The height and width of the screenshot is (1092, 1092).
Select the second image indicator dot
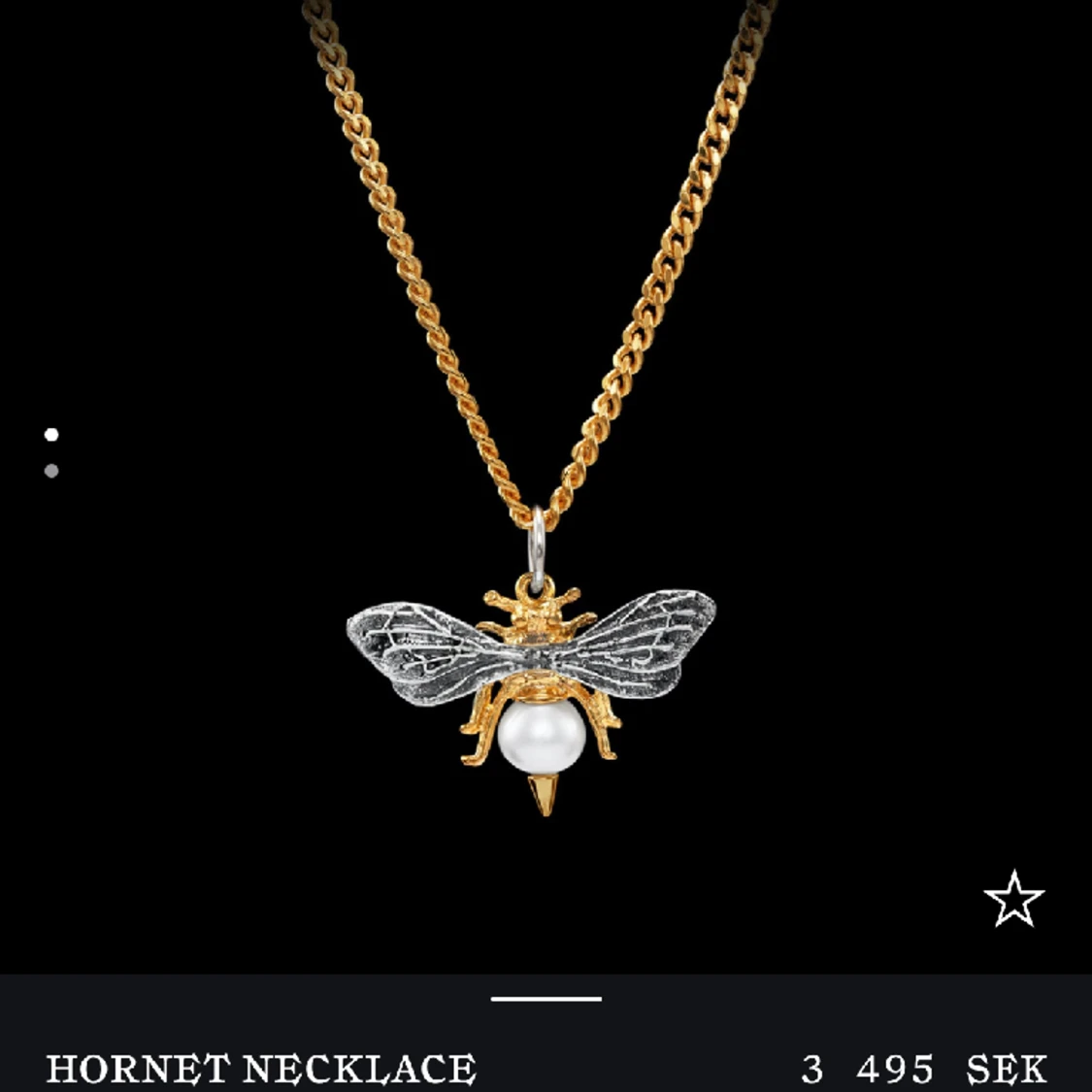click(51, 471)
